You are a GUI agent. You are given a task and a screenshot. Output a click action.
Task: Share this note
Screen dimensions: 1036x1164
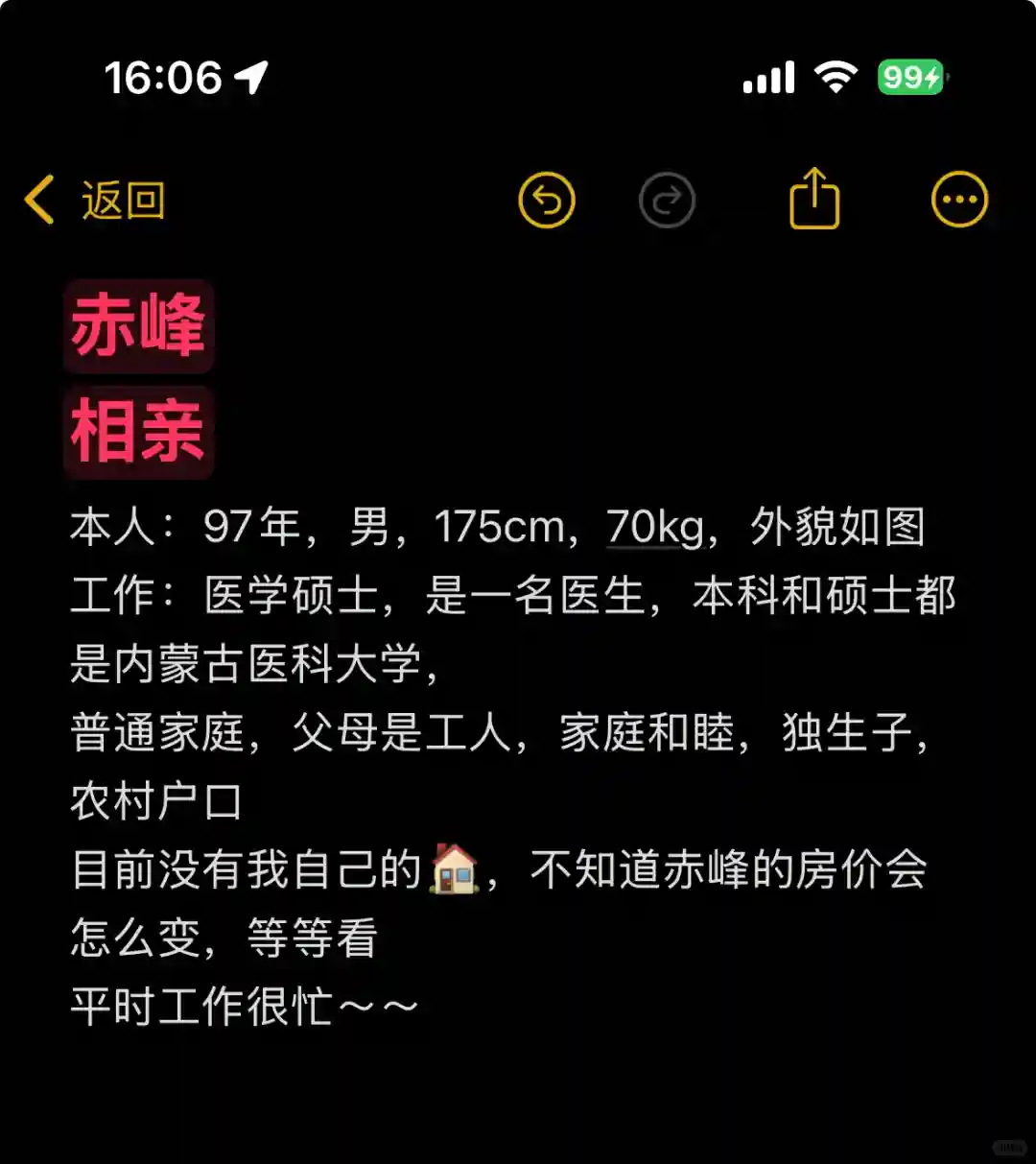[x=814, y=200]
